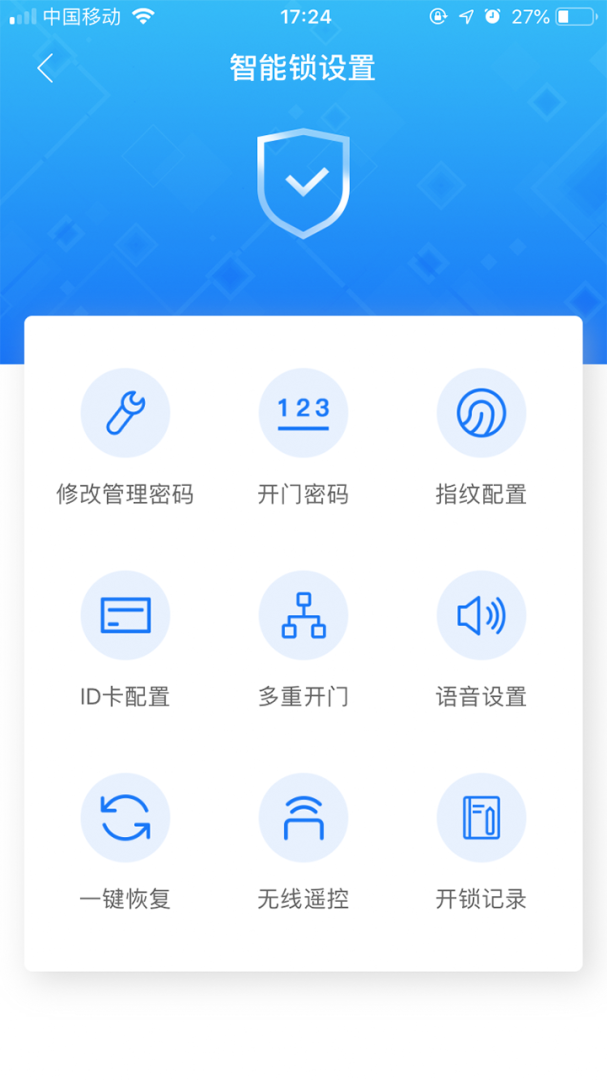Go back from smart lock settings
This screenshot has width=607, height=1080.
coord(45,68)
